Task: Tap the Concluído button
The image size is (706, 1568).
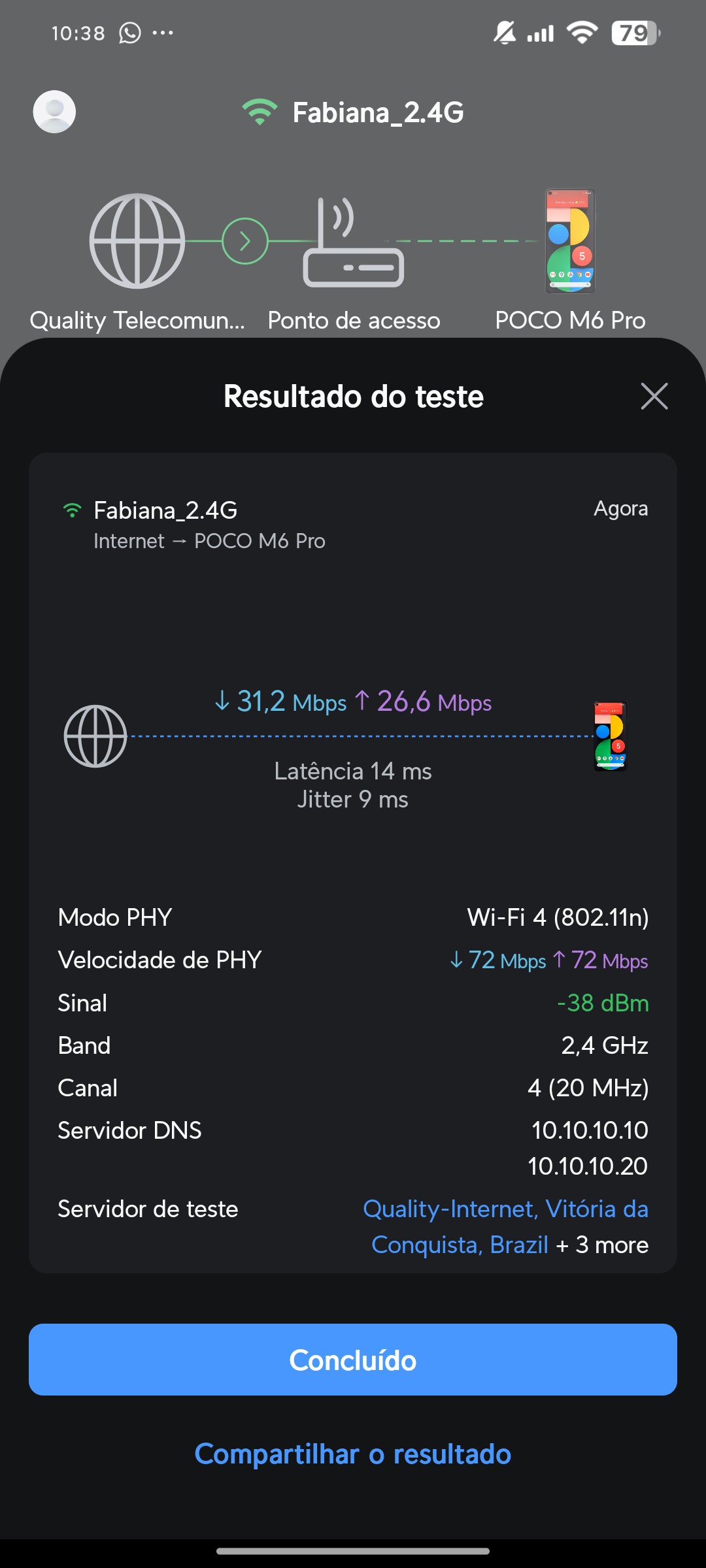Action: [x=353, y=1360]
